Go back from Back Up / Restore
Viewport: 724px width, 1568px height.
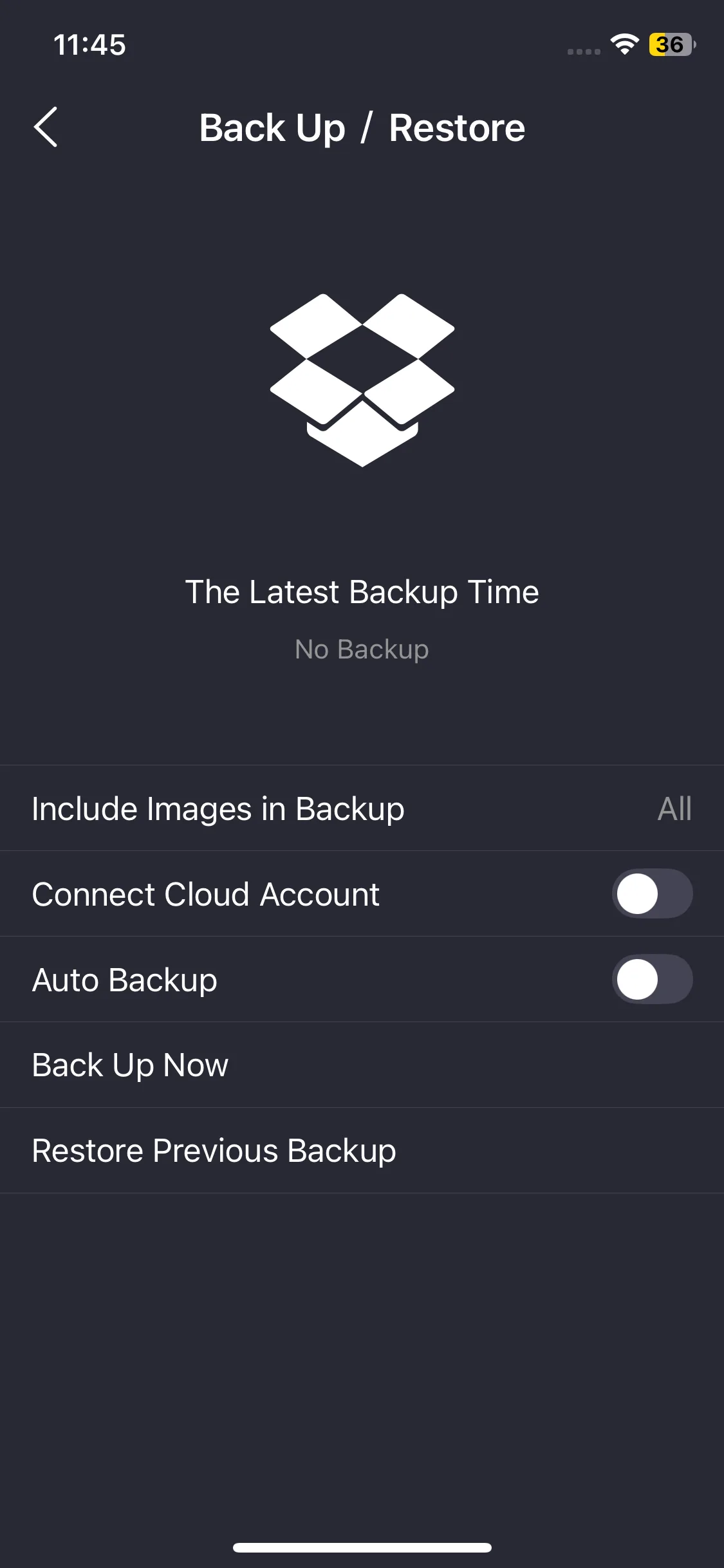[x=46, y=127]
